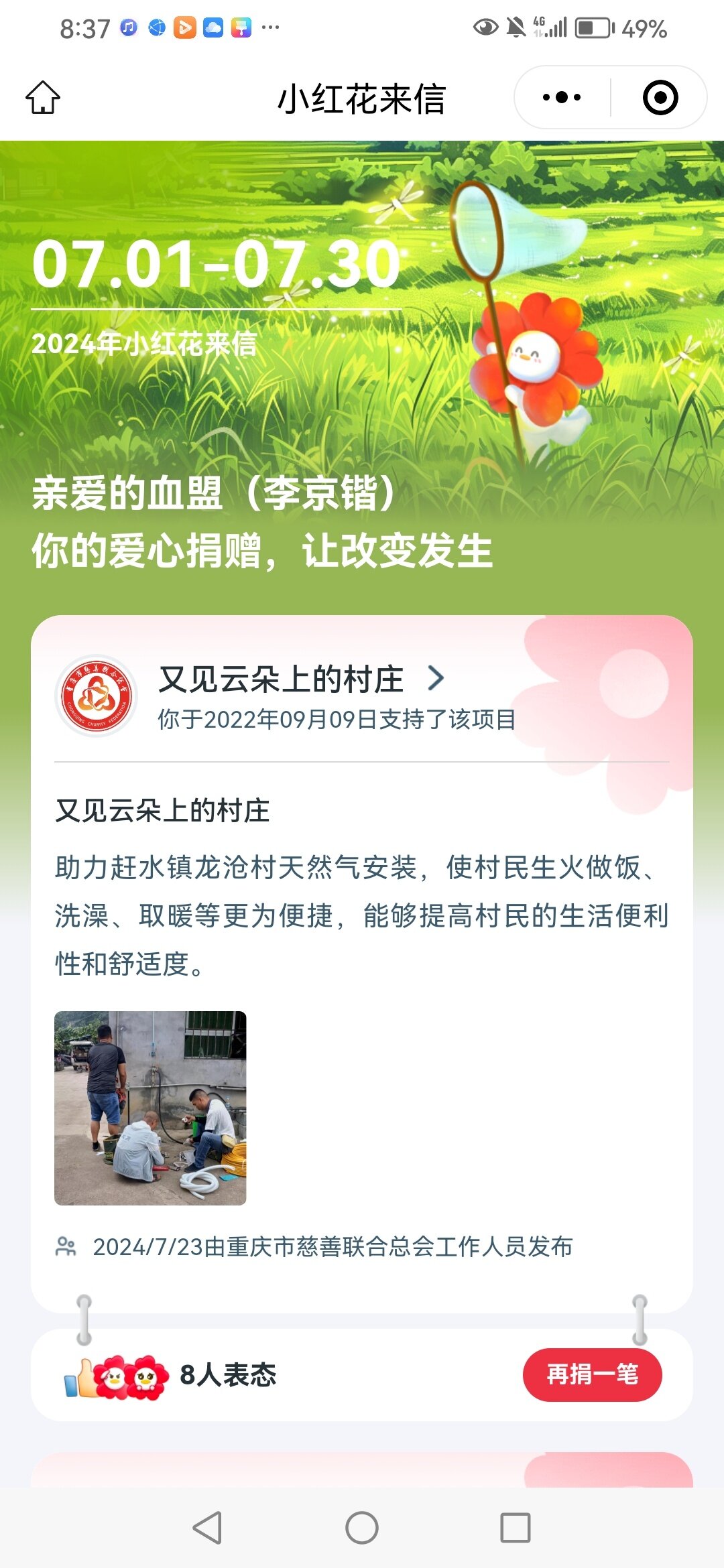Screen dimensions: 724x1568
Task: Tap 再捐一笔 to donate again
Action: [x=592, y=1374]
